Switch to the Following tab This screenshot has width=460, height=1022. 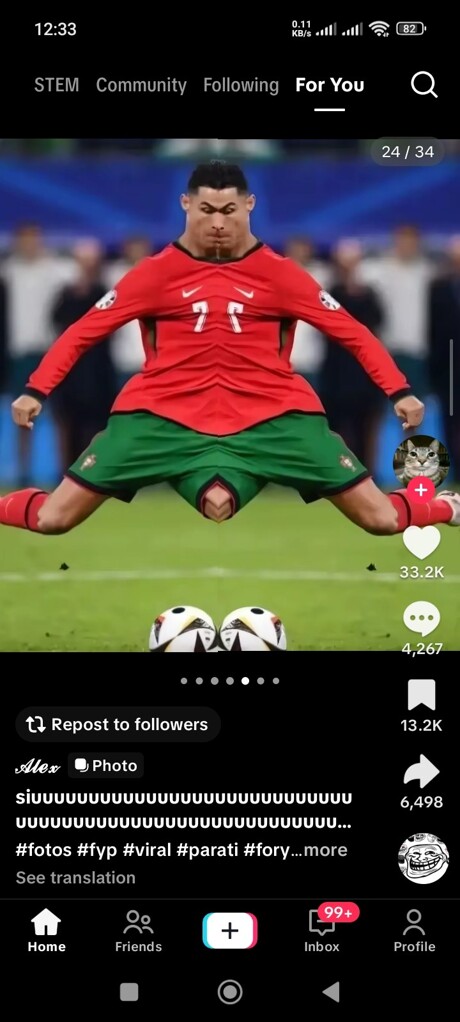(x=240, y=85)
